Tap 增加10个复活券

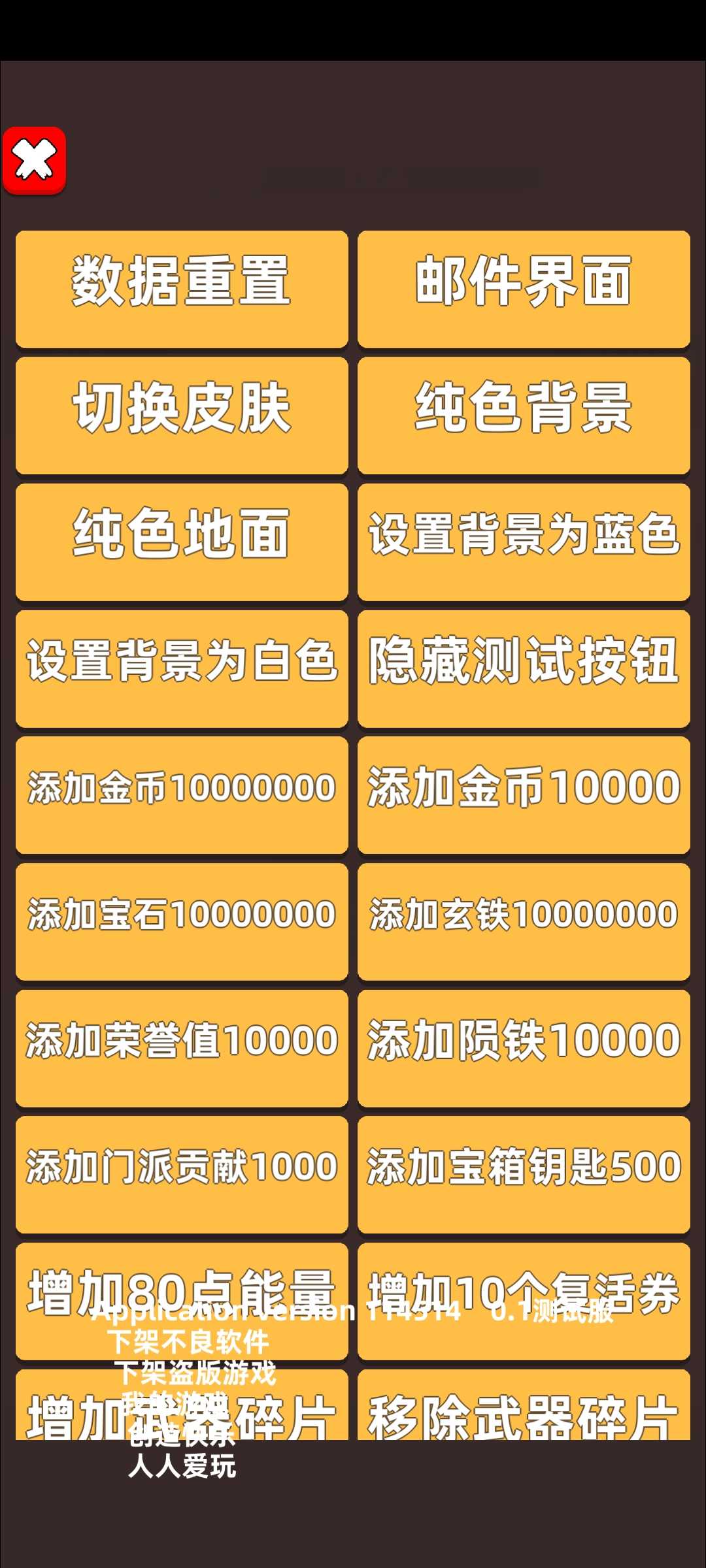tap(524, 1301)
